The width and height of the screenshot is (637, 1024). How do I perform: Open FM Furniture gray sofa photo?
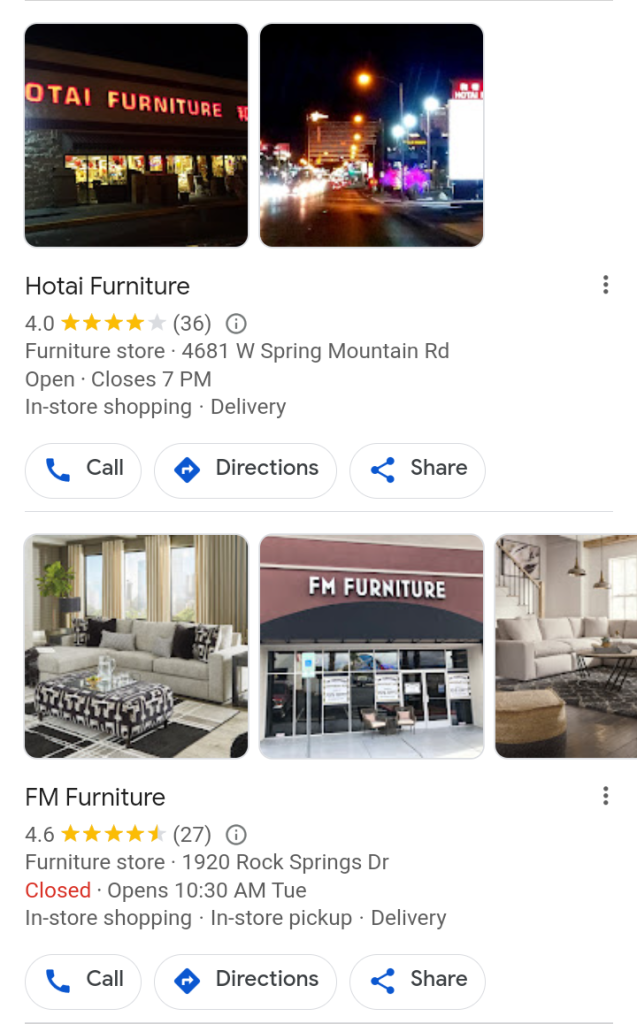point(136,646)
